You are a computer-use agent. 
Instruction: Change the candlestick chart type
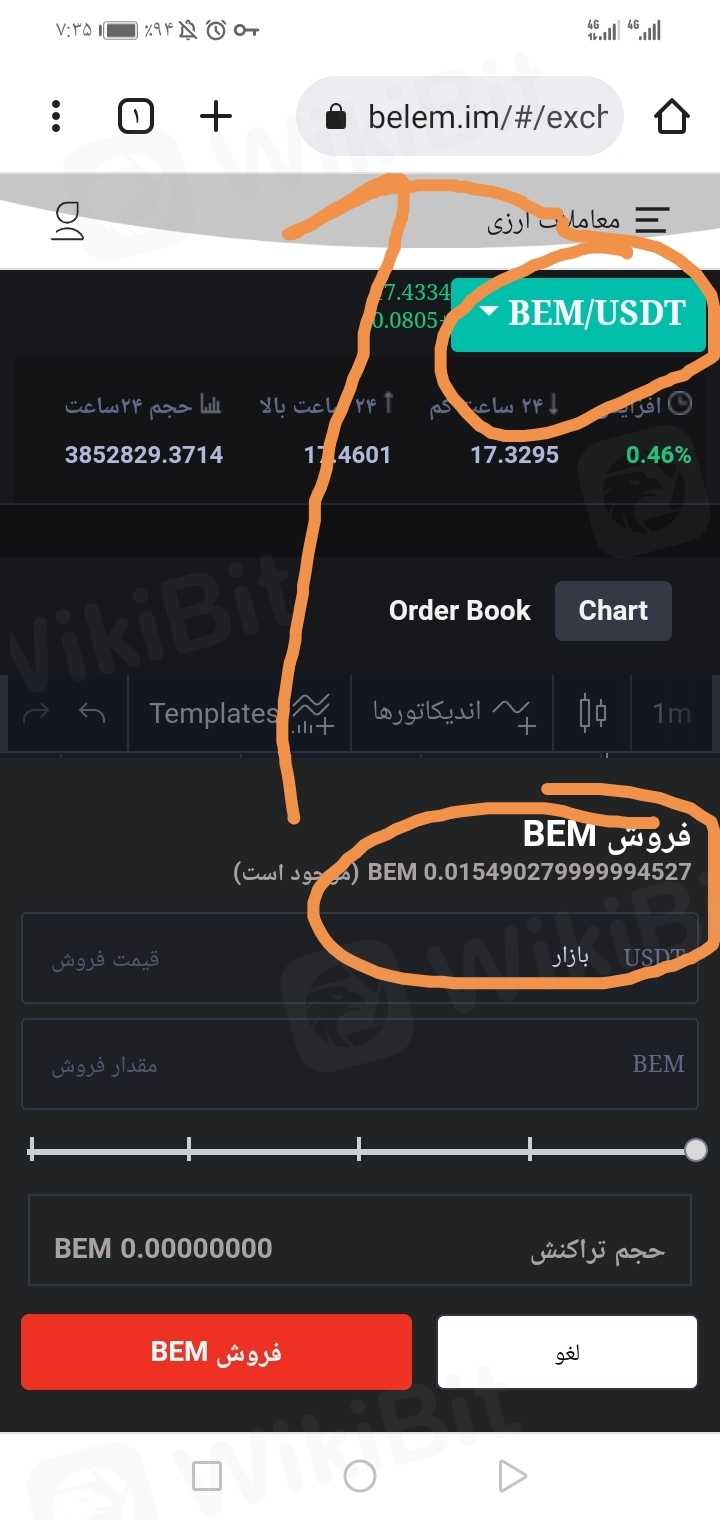[x=592, y=713]
